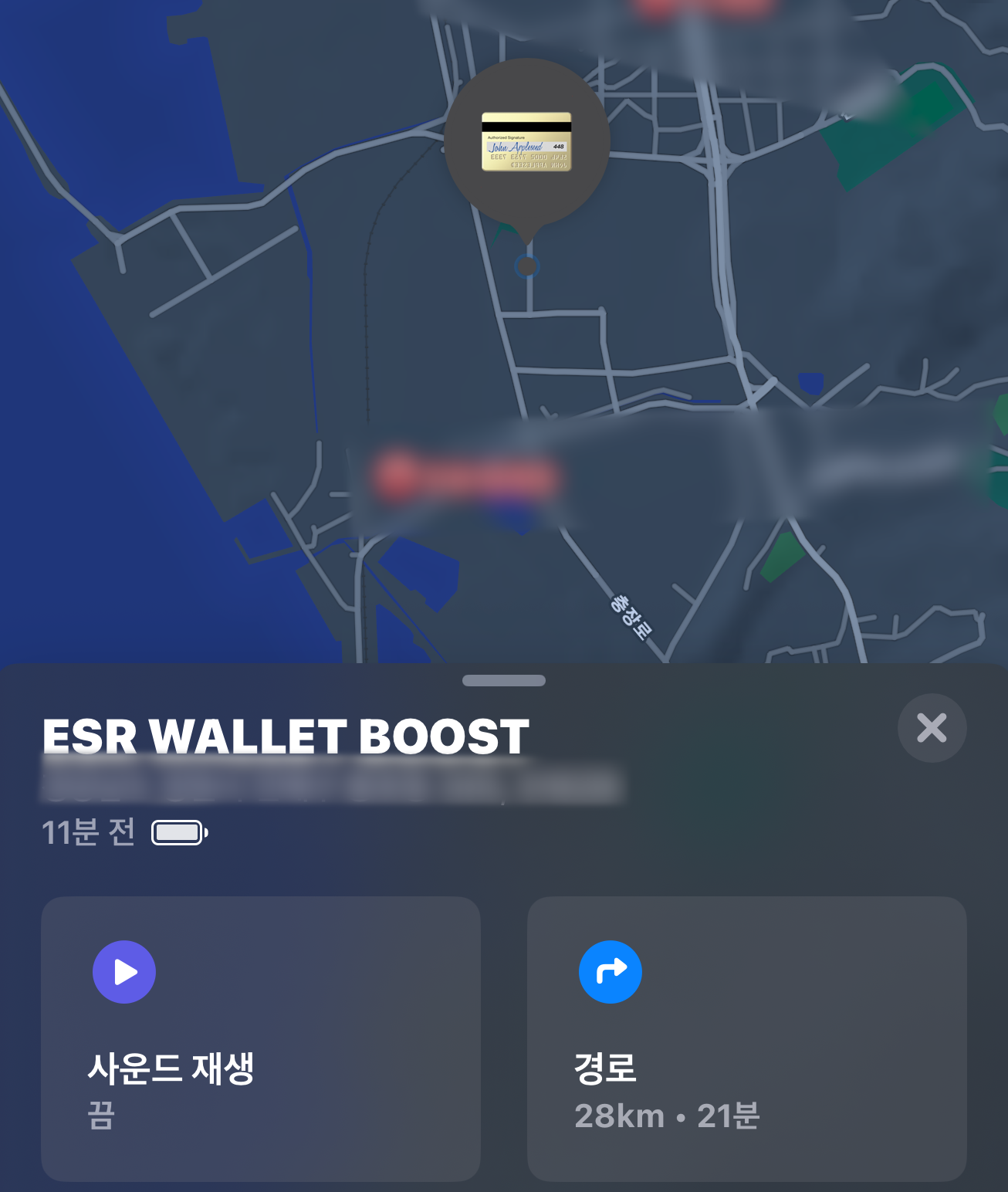
Task: Close the ESR WALLET BOOST detail sheet
Action: [932, 728]
